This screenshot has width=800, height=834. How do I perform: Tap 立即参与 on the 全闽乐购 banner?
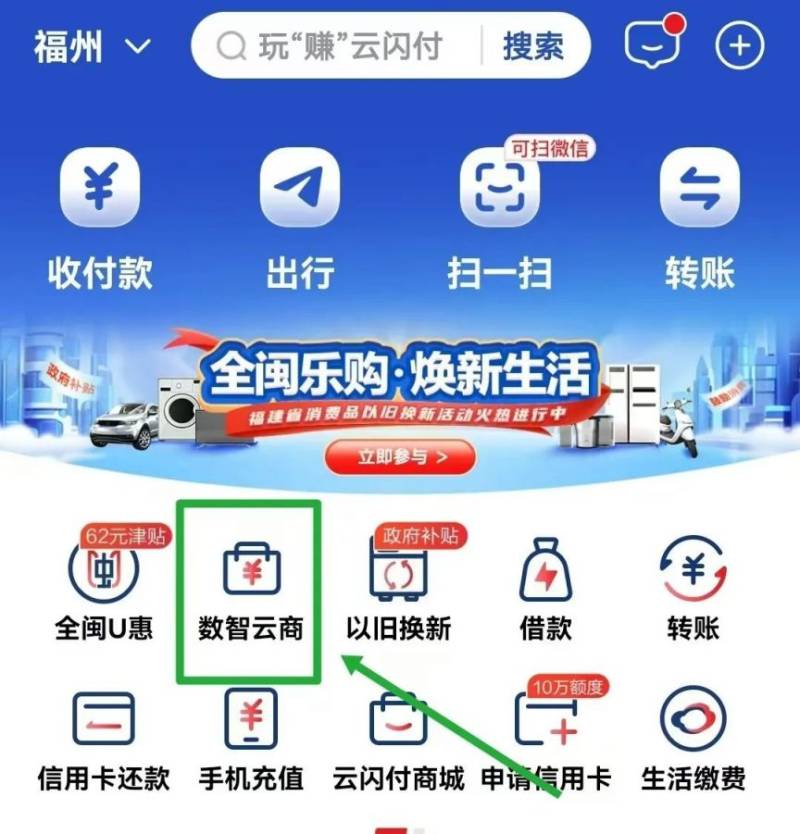[400, 457]
